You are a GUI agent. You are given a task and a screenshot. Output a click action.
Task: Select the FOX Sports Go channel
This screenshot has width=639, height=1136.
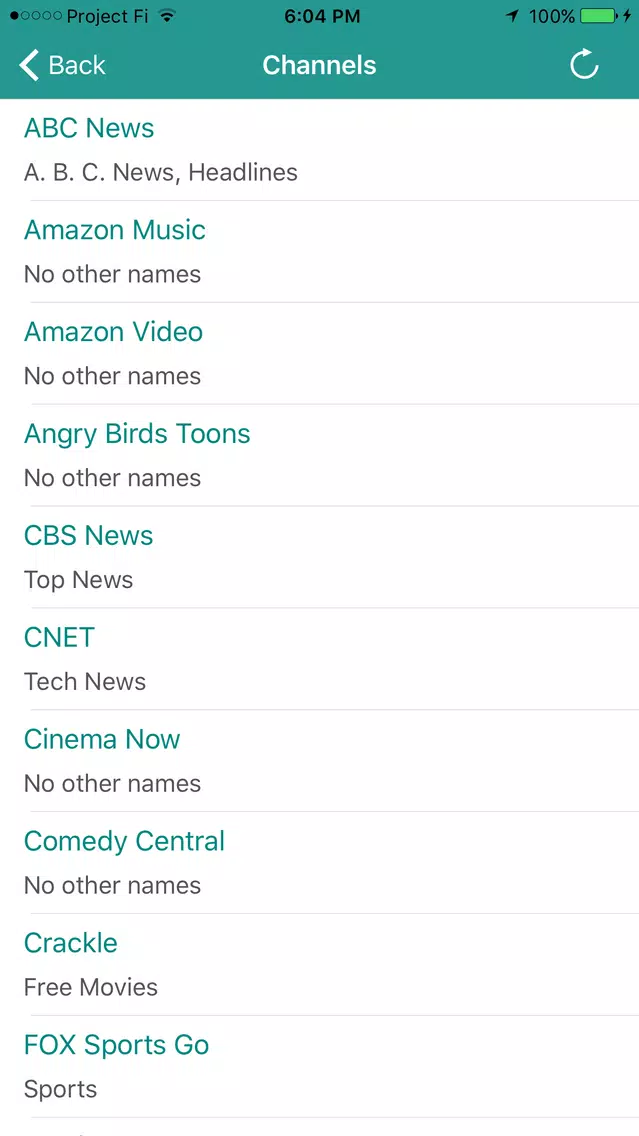[x=320, y=1066]
